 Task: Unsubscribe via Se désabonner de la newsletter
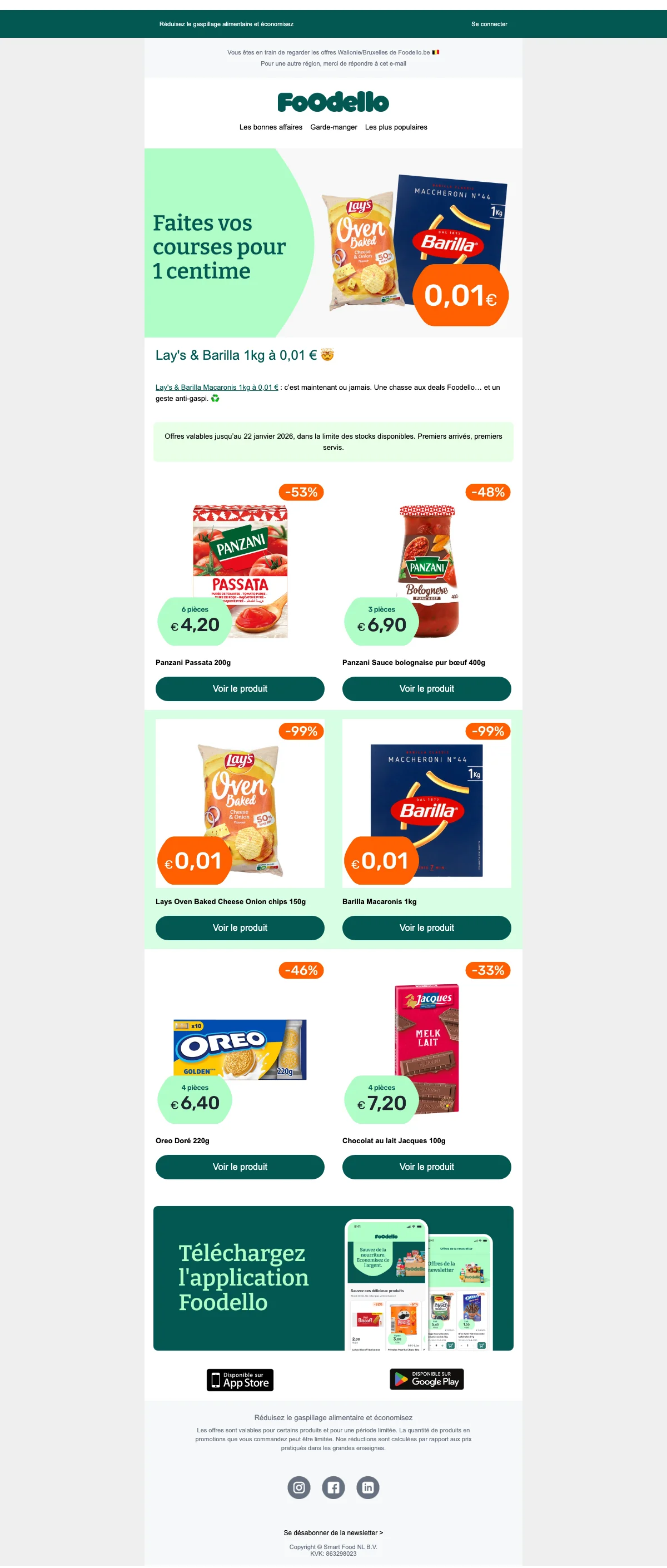pyautogui.click(x=333, y=1533)
